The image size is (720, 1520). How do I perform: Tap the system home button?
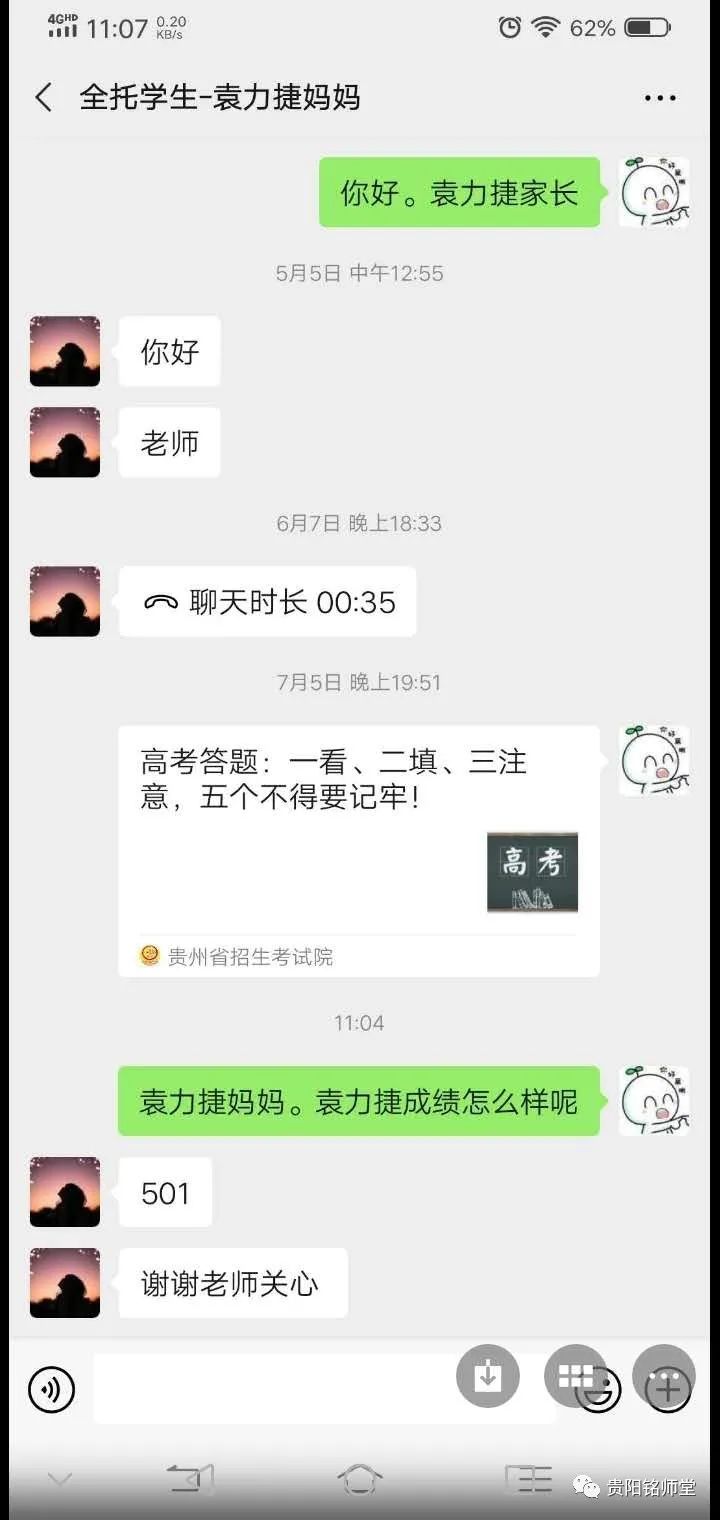(x=360, y=1478)
